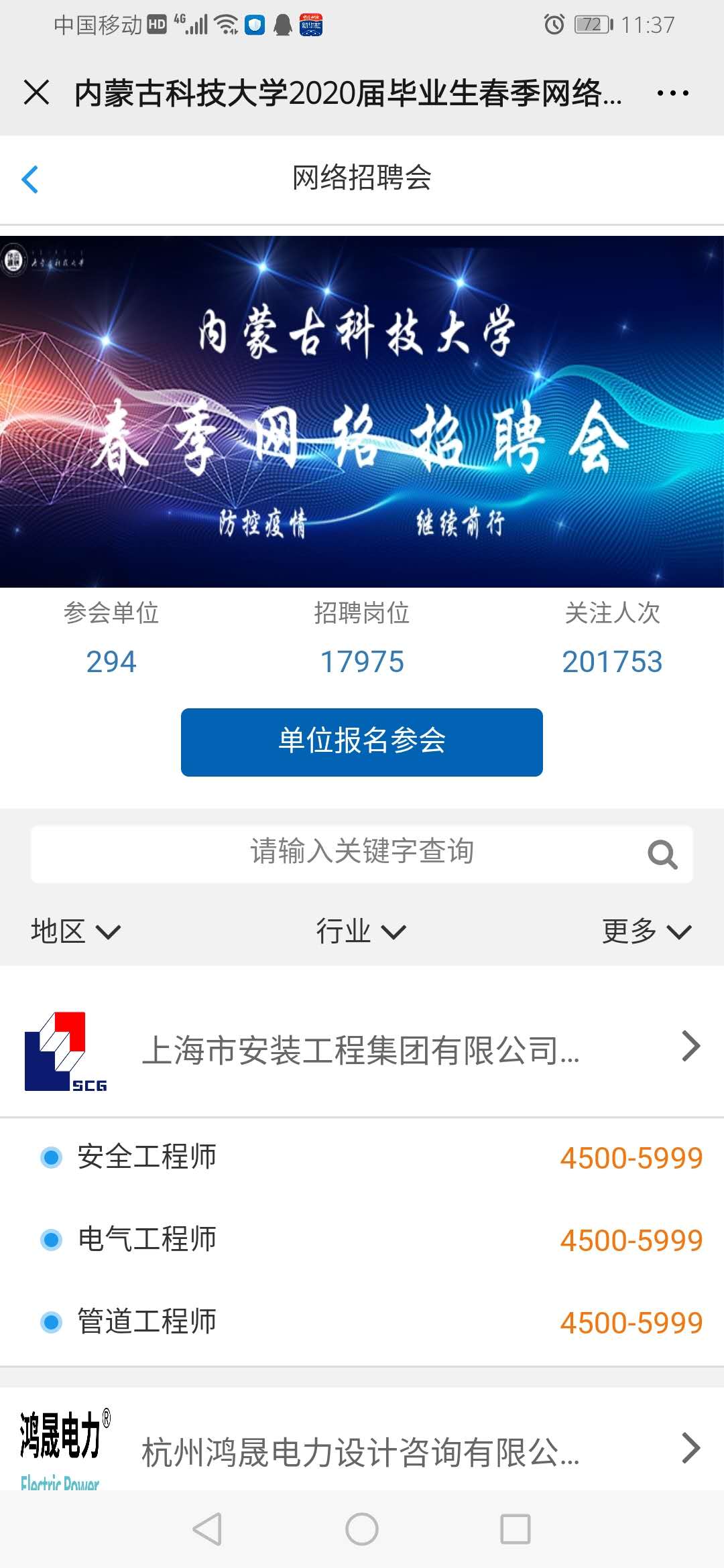The height and width of the screenshot is (1568, 724).
Task: Tap the keyword search input field
Action: [335, 853]
